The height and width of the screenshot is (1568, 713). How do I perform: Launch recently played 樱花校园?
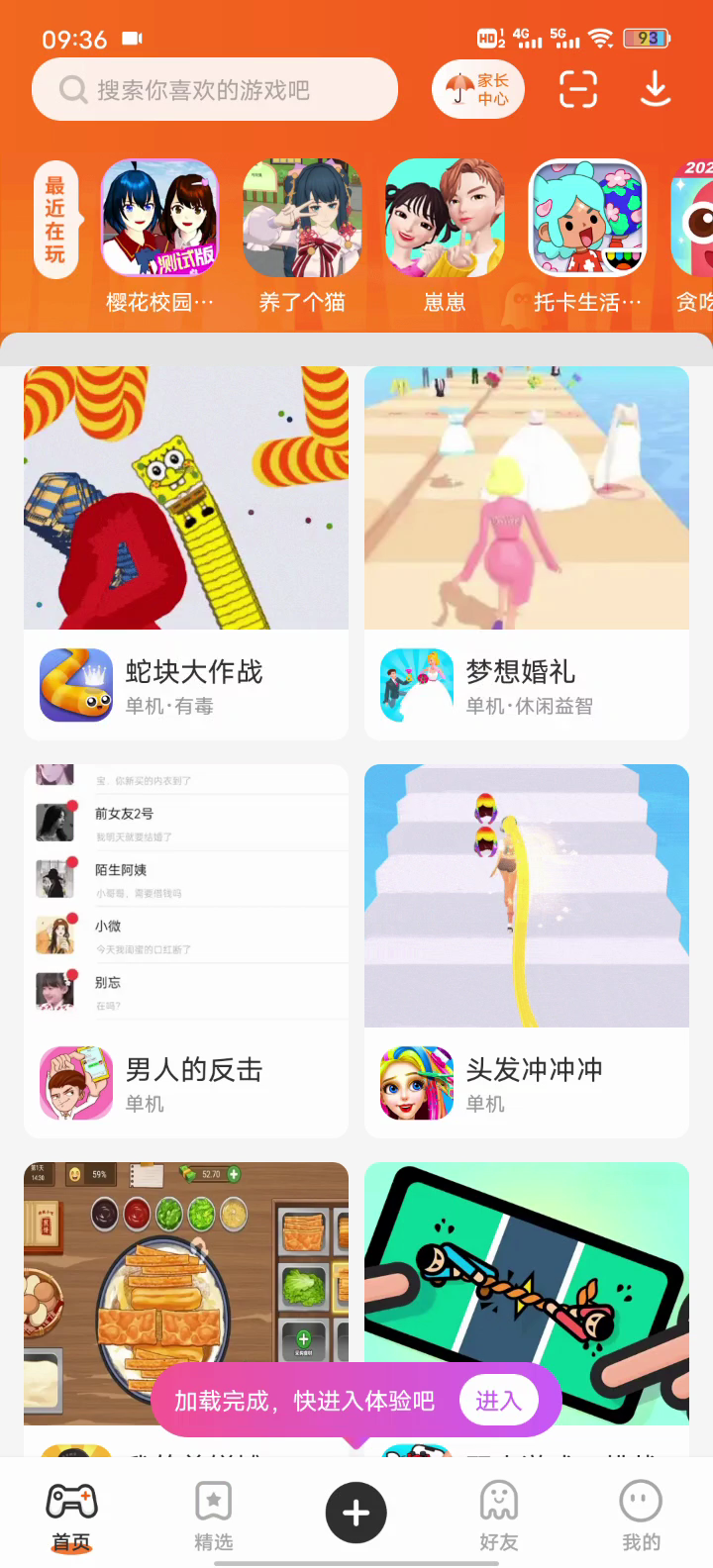coord(159,220)
